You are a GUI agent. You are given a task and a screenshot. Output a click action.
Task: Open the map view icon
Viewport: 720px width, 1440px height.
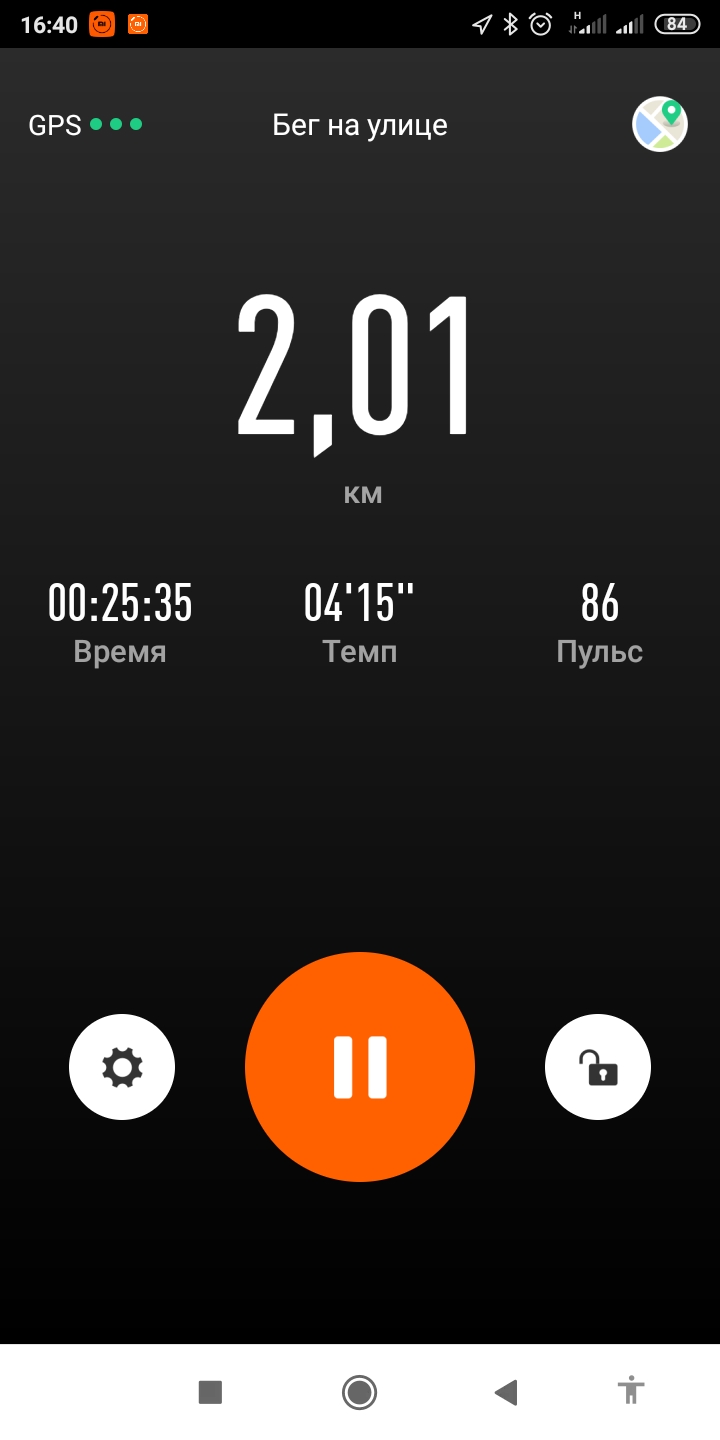tap(660, 125)
